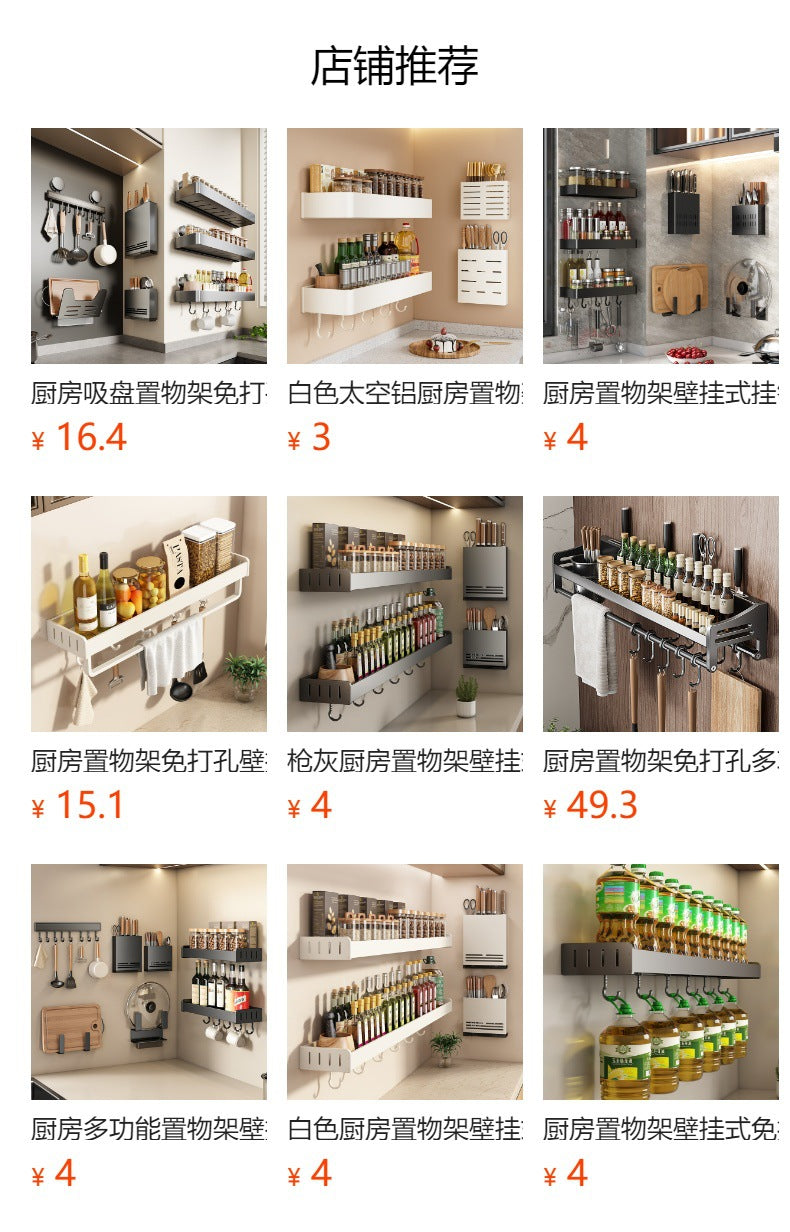Screen dimensions: 790x1232
Task: Open the 厨房多功能置物架壁 product card
Action: pos(149,982)
